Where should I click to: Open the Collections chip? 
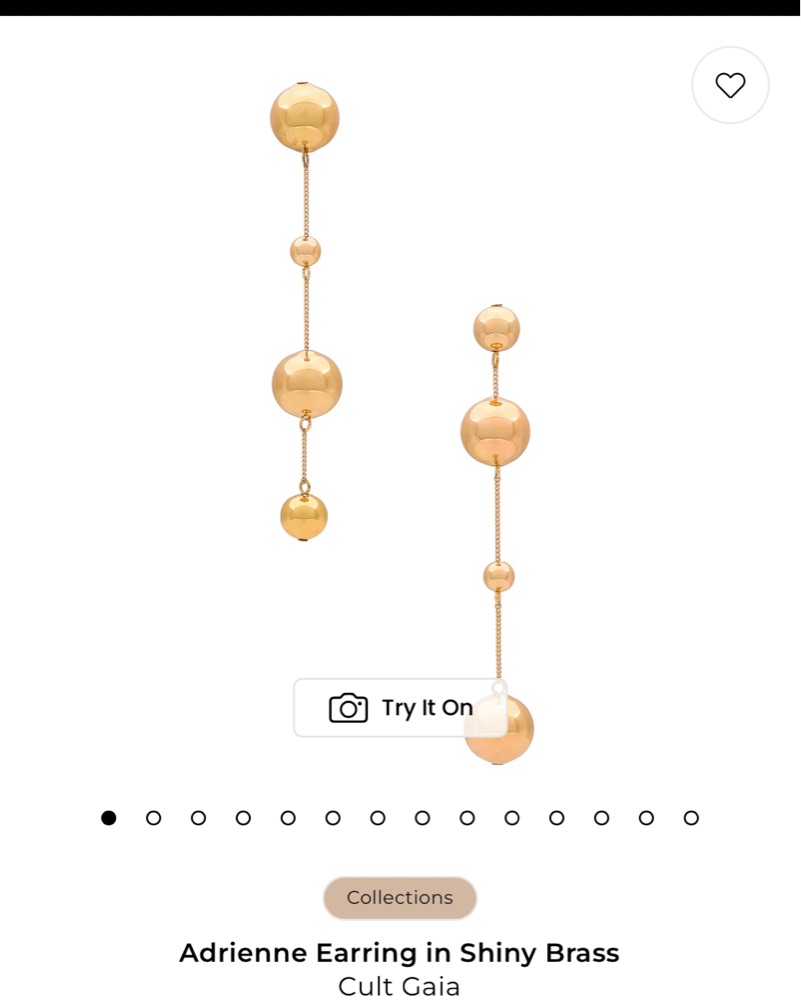(x=400, y=898)
